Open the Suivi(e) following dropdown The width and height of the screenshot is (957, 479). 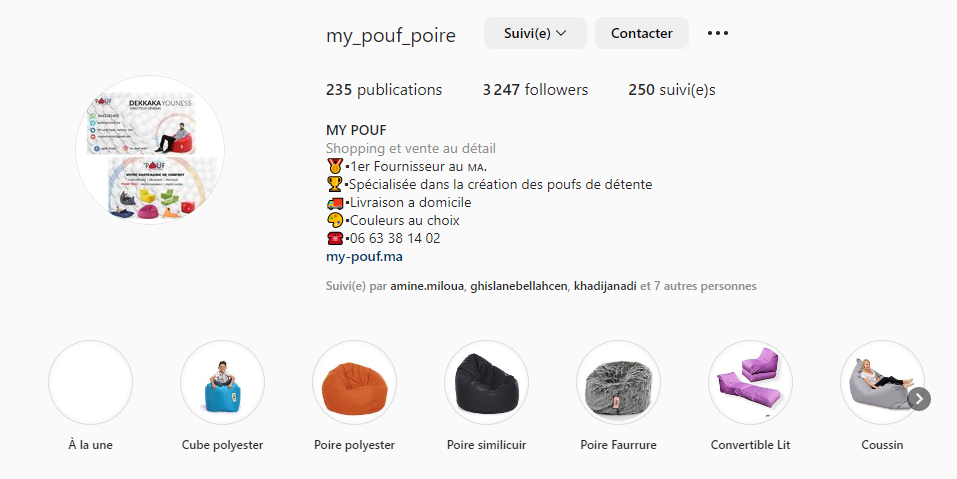[535, 33]
